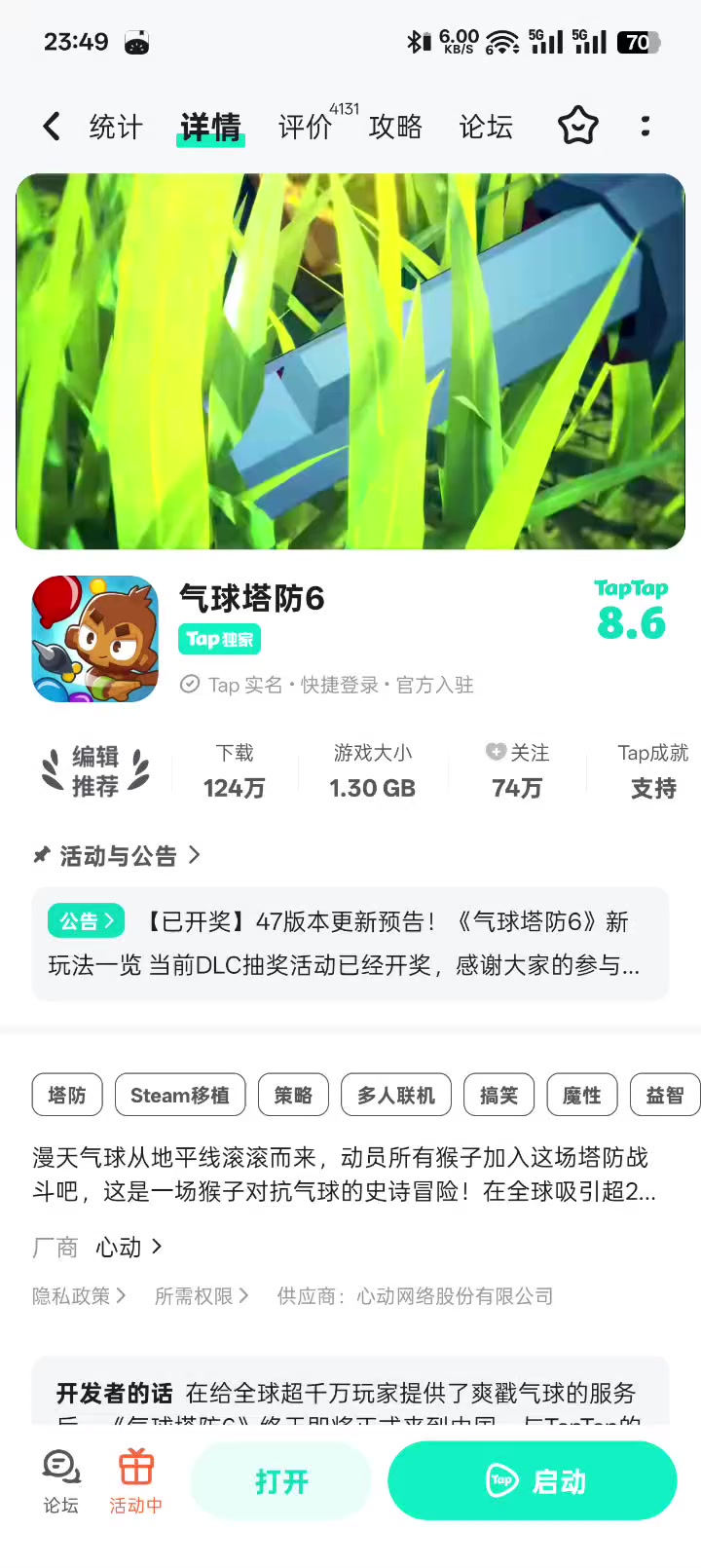This screenshot has height=1568, width=701.
Task: Switch to the 评价 tab
Action: [305, 127]
